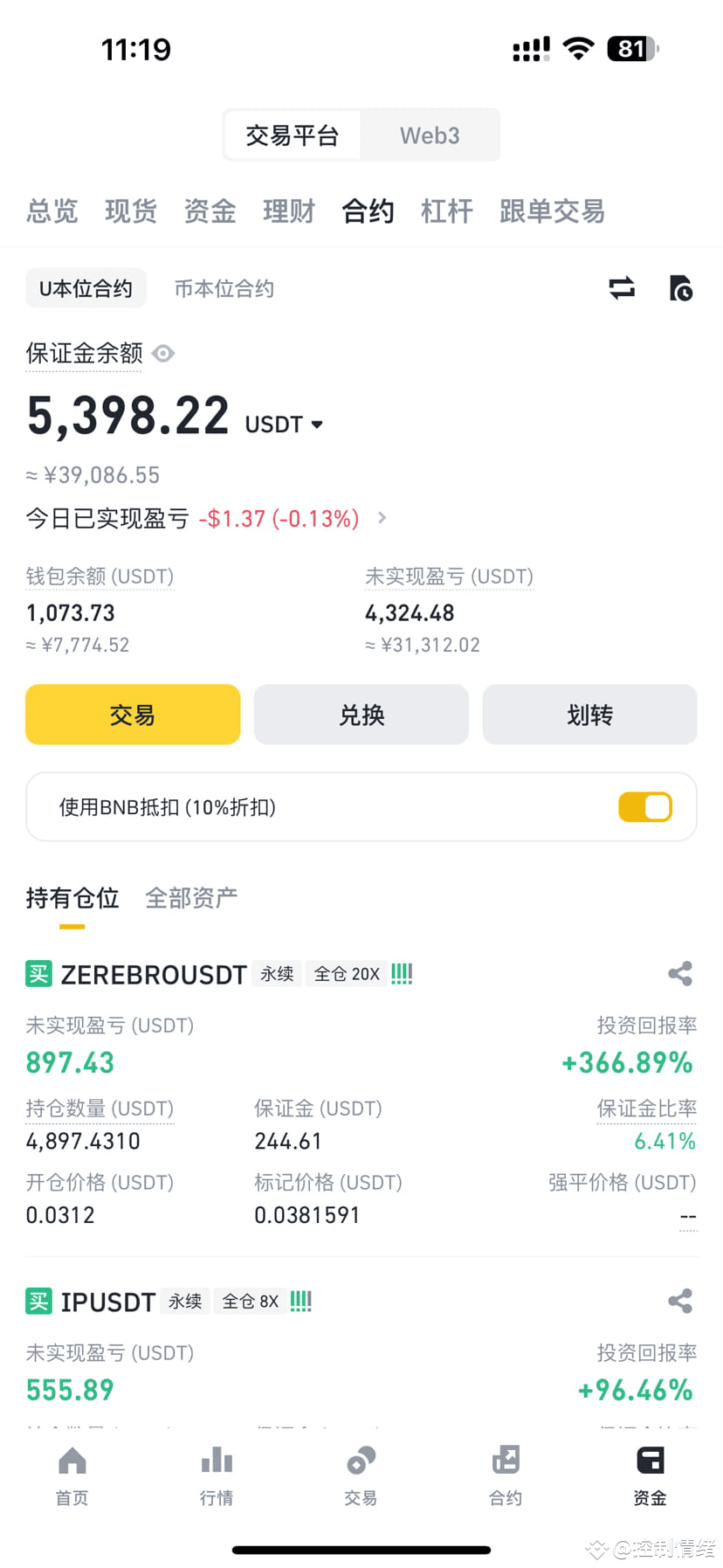Screen dimensions: 723x1568
Task: Share the IPUSDT position
Action: [680, 1301]
